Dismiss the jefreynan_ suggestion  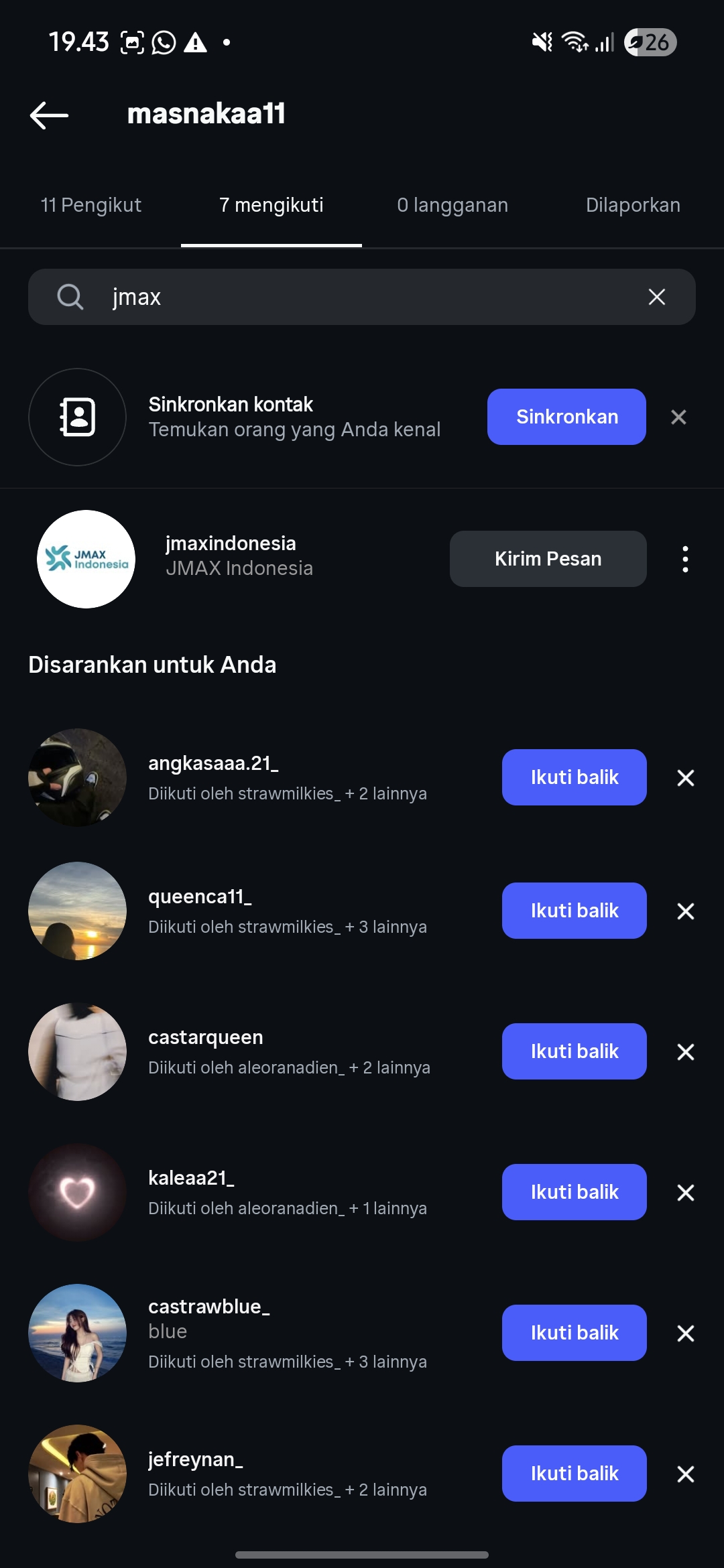click(x=685, y=1474)
